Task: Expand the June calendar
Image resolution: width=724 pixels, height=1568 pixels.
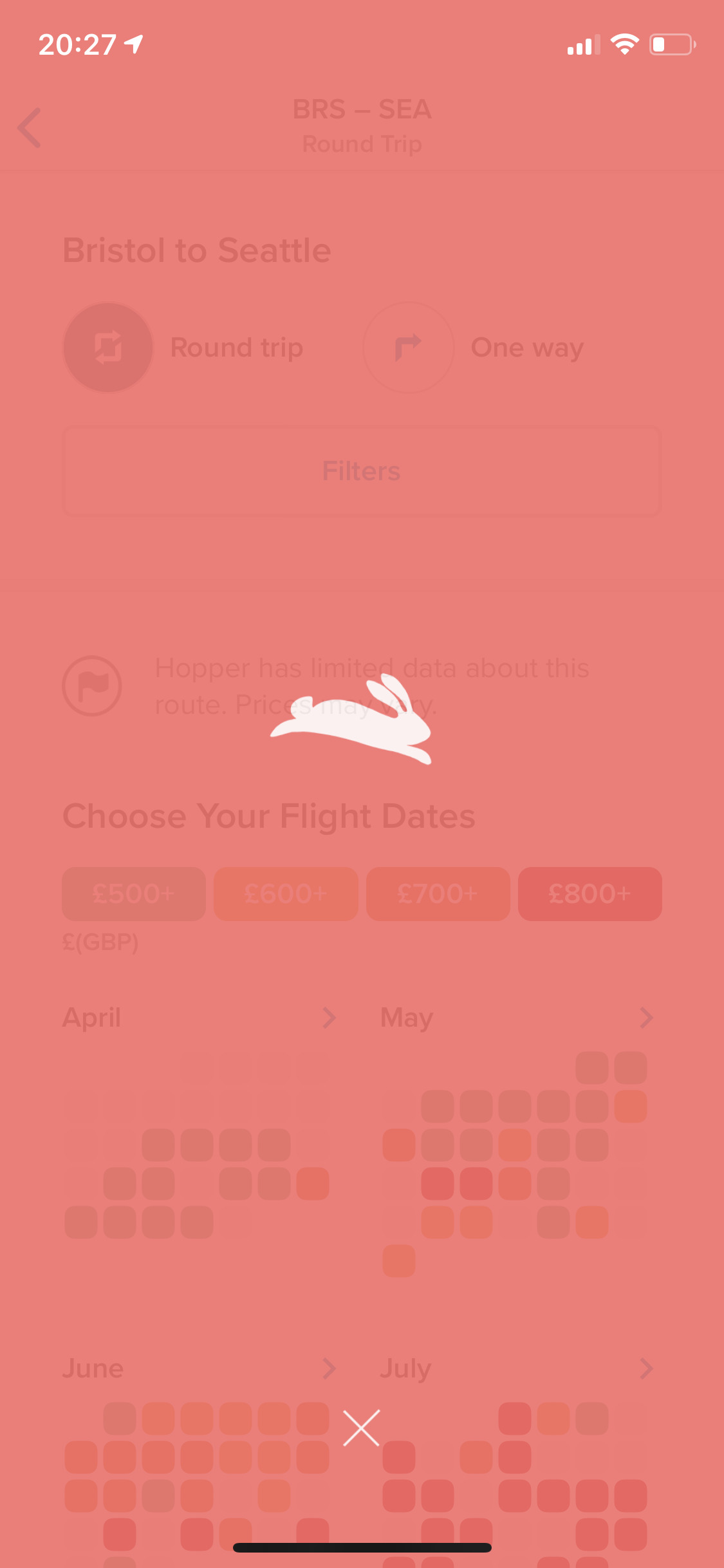Action: pos(328,1368)
